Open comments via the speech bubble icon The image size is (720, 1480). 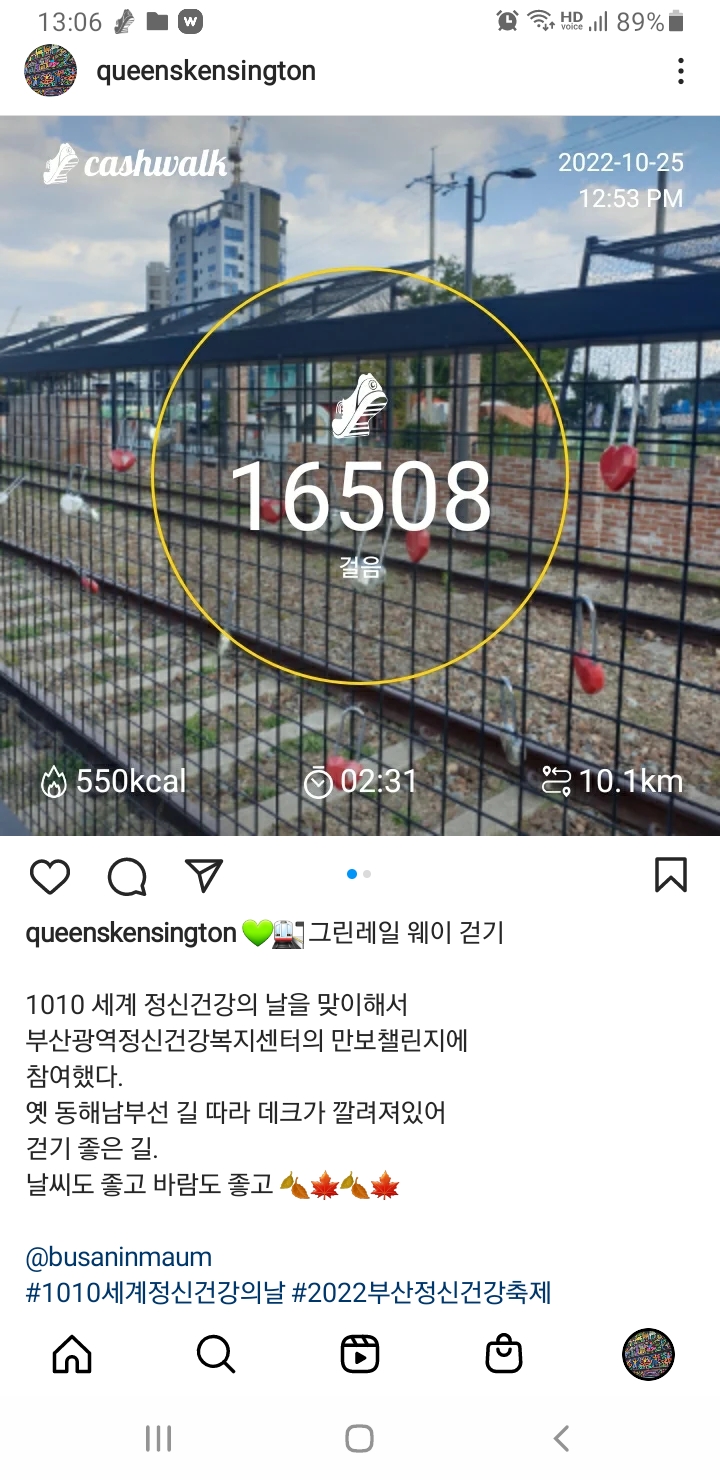127,876
